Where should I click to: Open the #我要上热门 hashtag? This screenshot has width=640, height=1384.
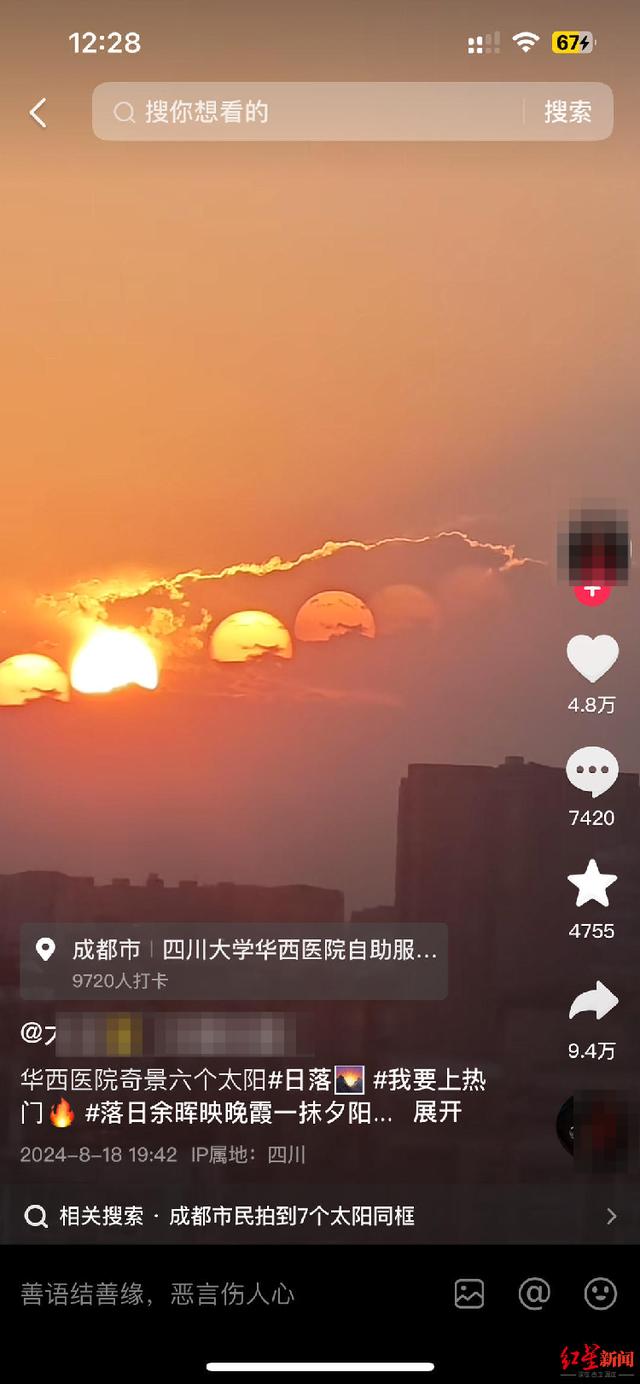[x=430, y=1080]
